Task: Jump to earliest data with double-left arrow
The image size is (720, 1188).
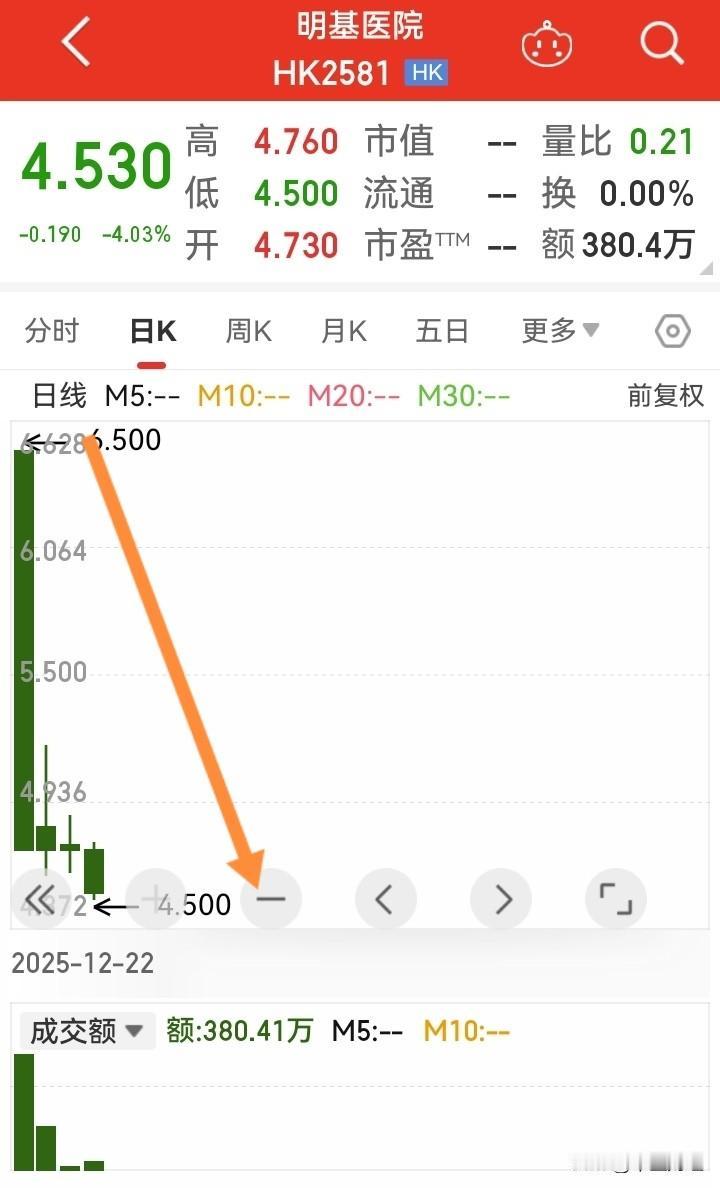Action: tap(41, 899)
